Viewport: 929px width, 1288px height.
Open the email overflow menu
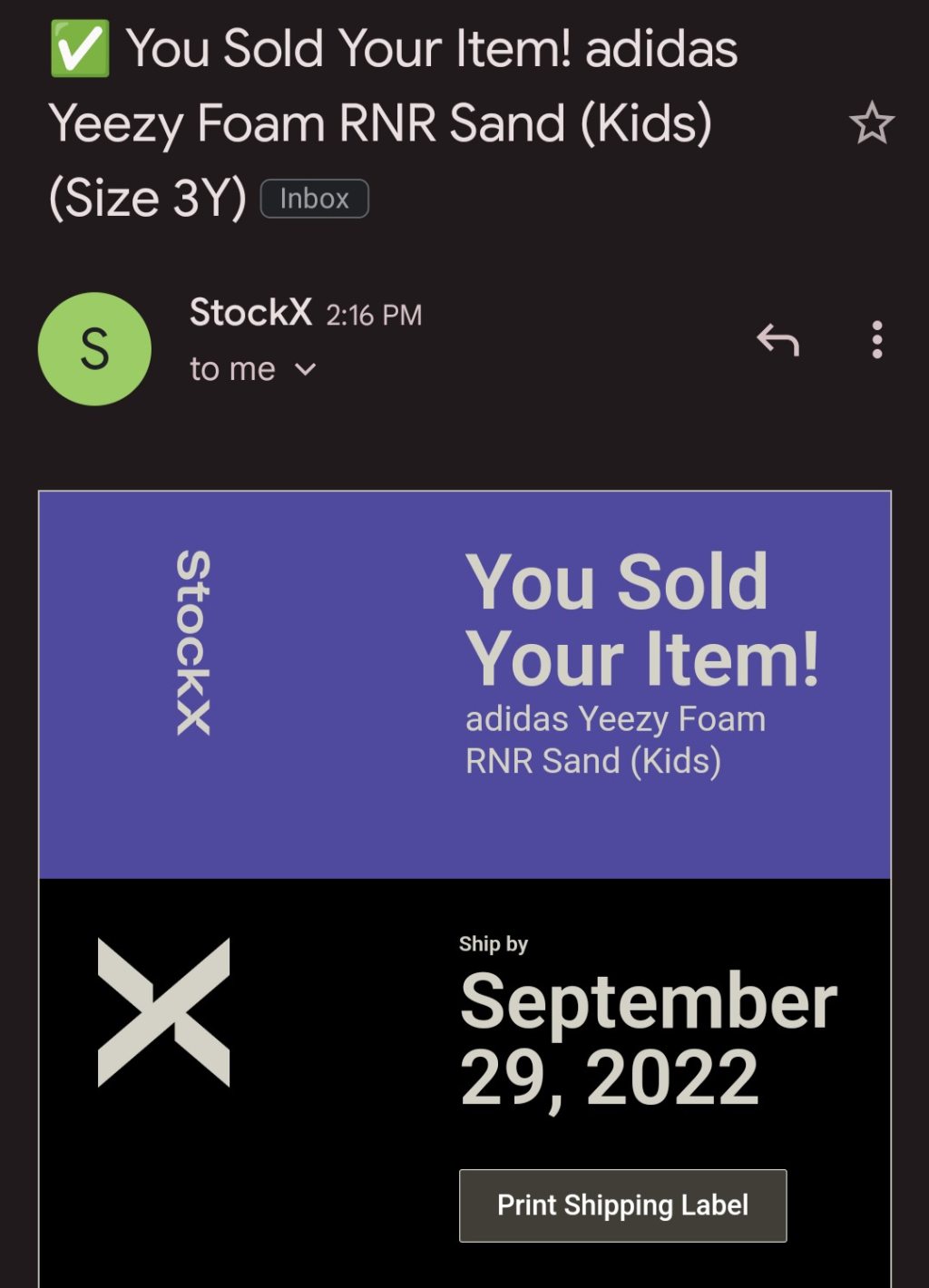click(x=876, y=340)
